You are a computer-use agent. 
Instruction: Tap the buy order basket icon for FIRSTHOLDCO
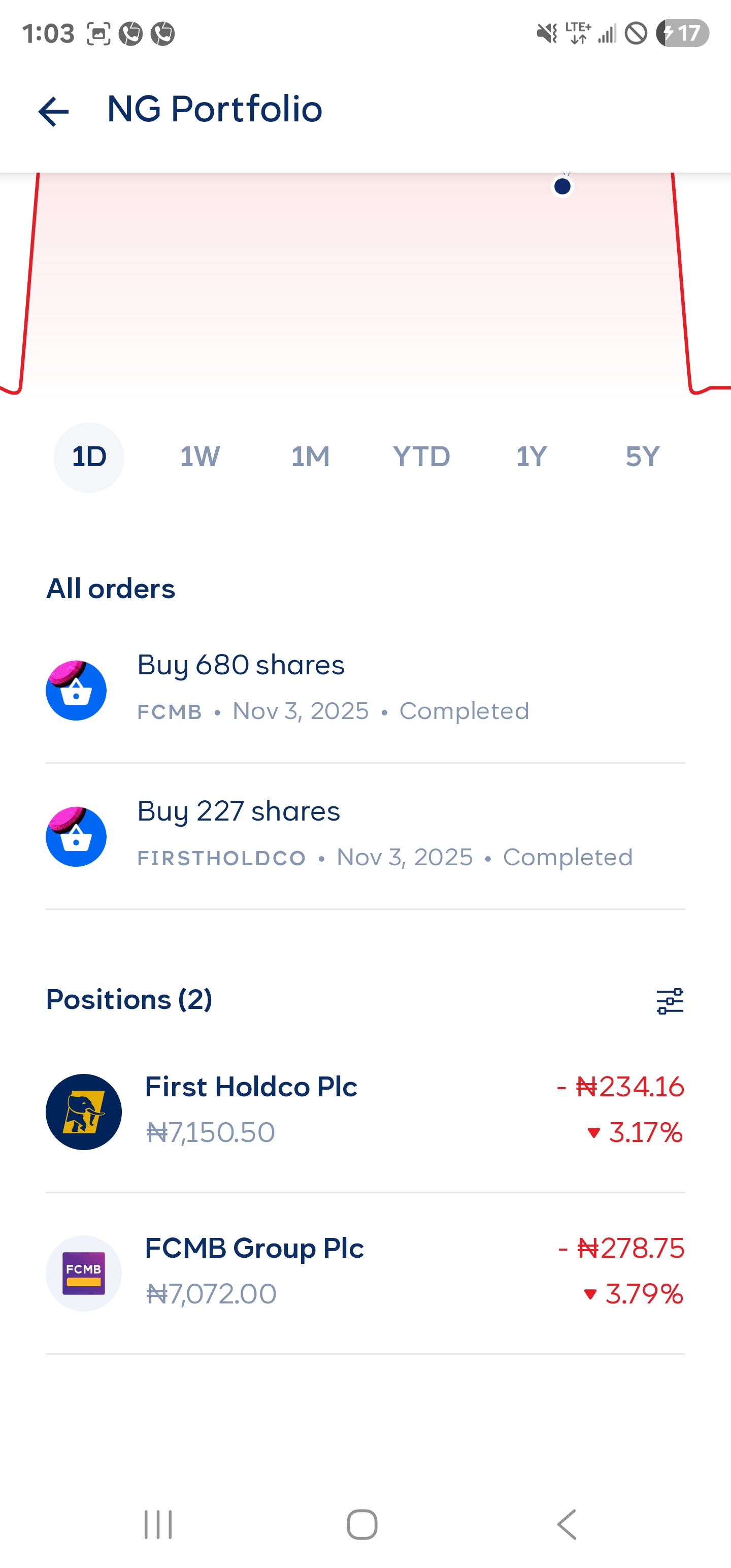click(x=76, y=836)
